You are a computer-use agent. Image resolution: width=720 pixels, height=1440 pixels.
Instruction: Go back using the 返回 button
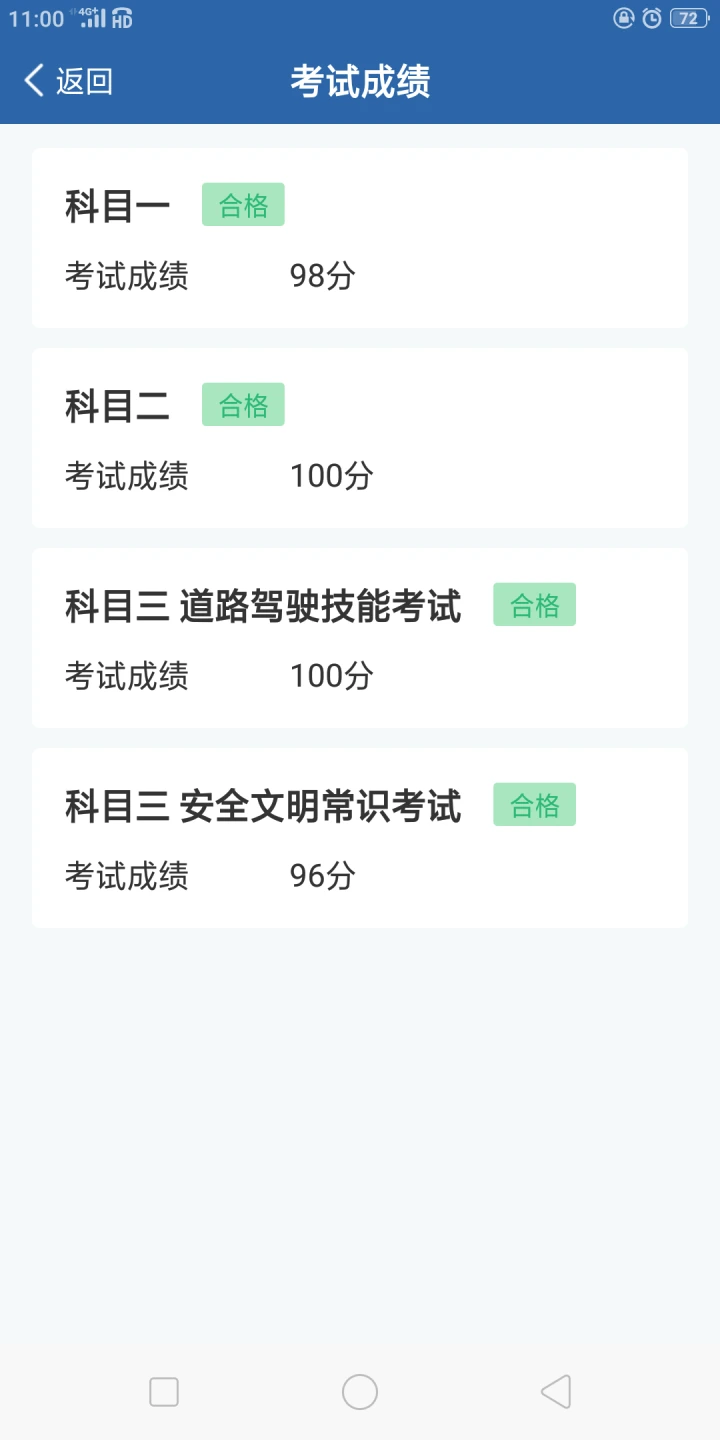pyautogui.click(x=68, y=81)
